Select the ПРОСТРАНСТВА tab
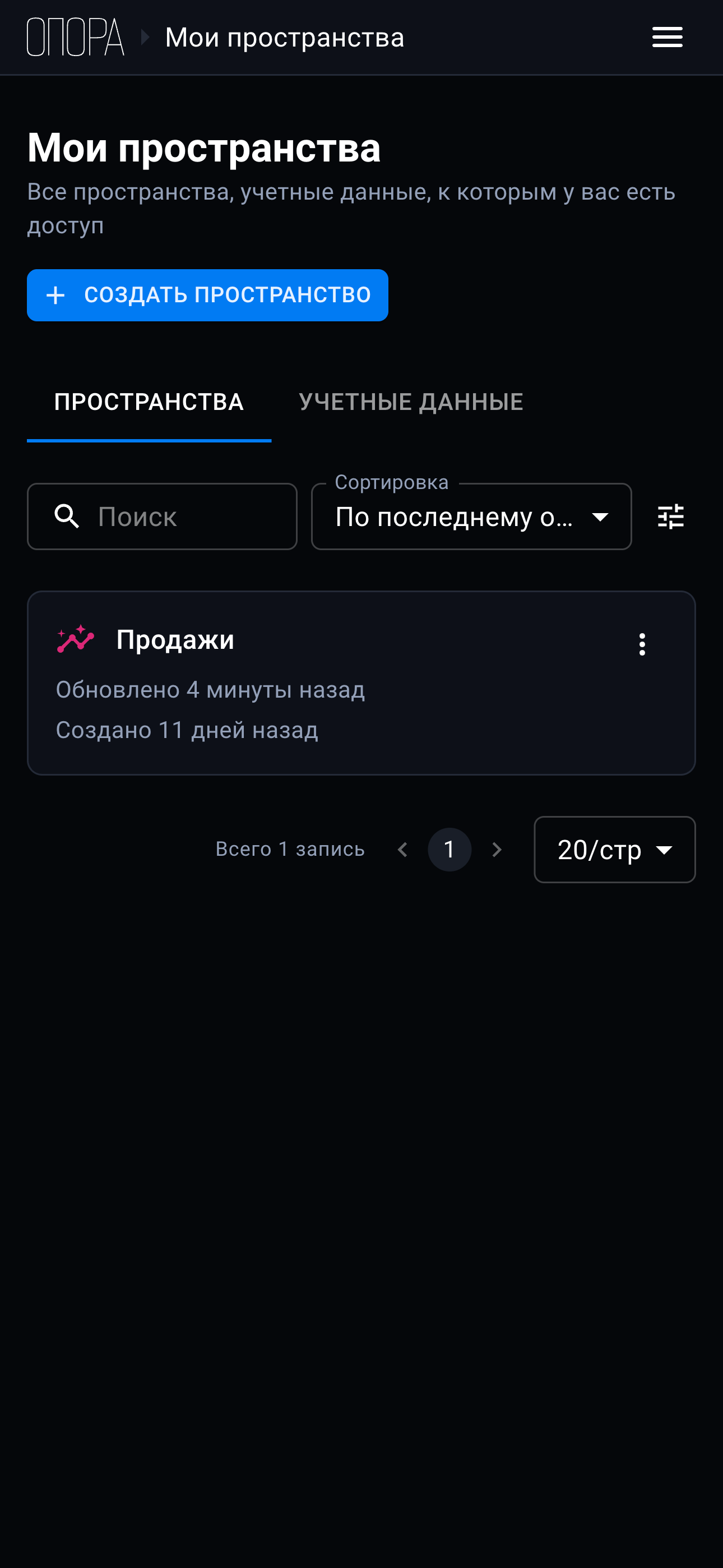 pyautogui.click(x=149, y=402)
